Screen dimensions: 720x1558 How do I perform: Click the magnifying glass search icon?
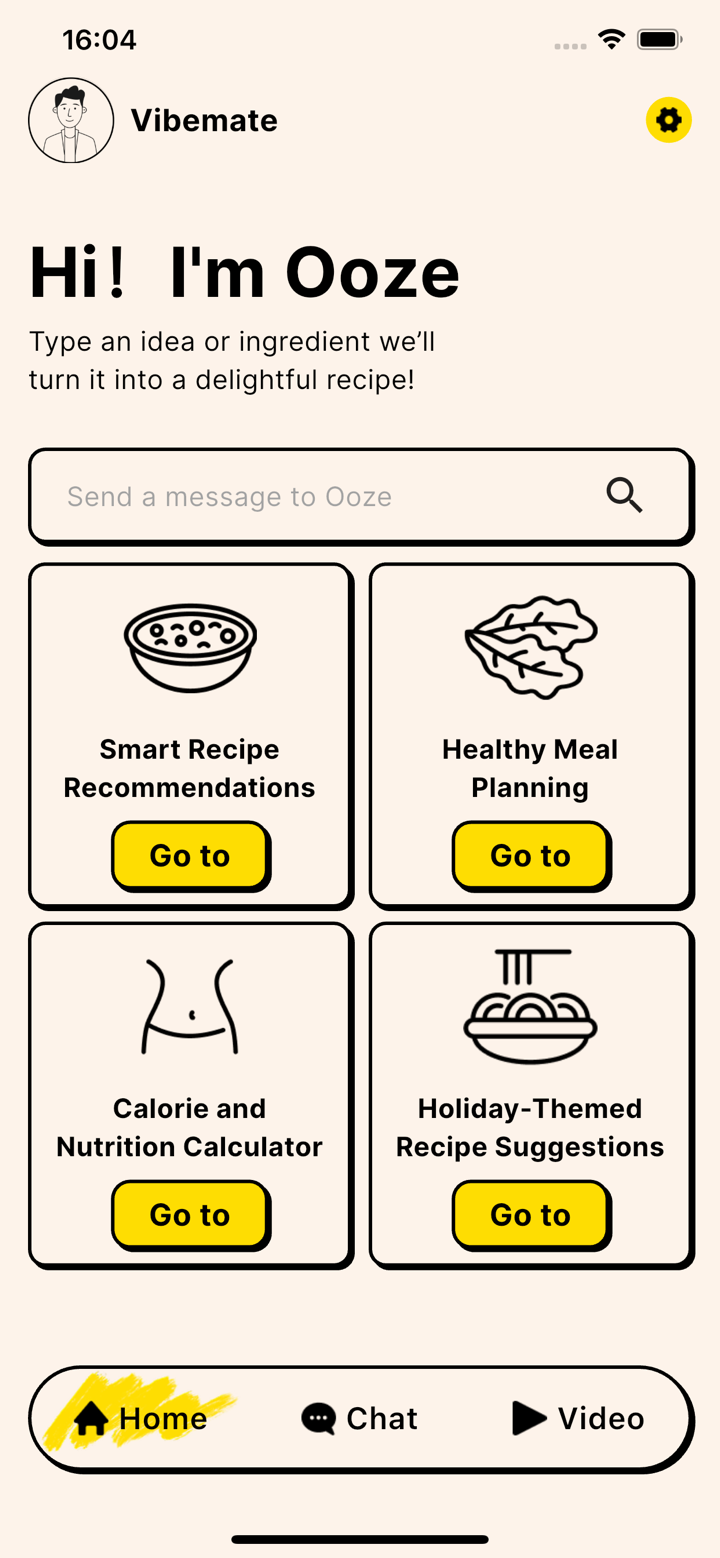[623, 495]
